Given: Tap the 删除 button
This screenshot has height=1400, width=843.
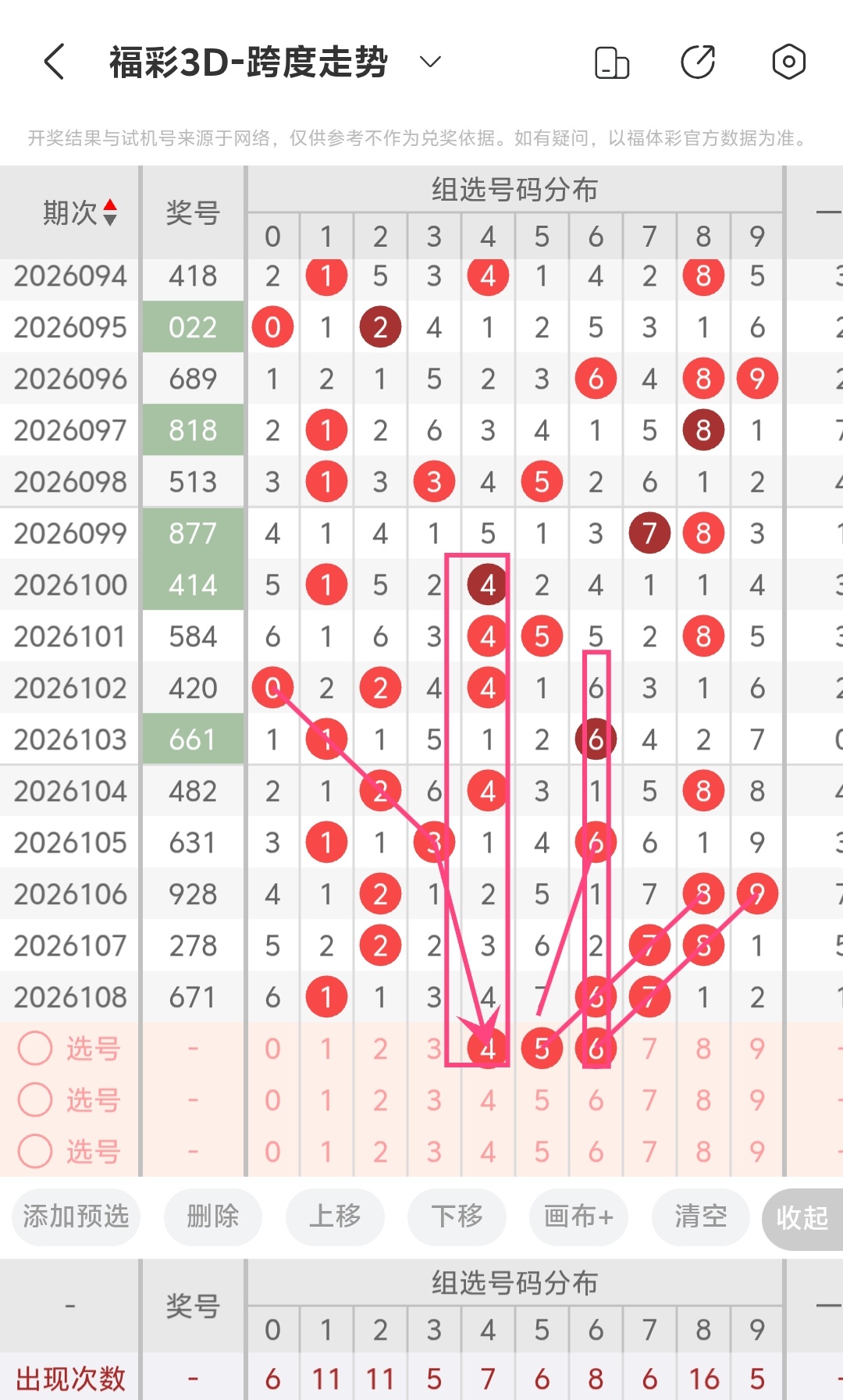Looking at the screenshot, I should click(212, 1217).
